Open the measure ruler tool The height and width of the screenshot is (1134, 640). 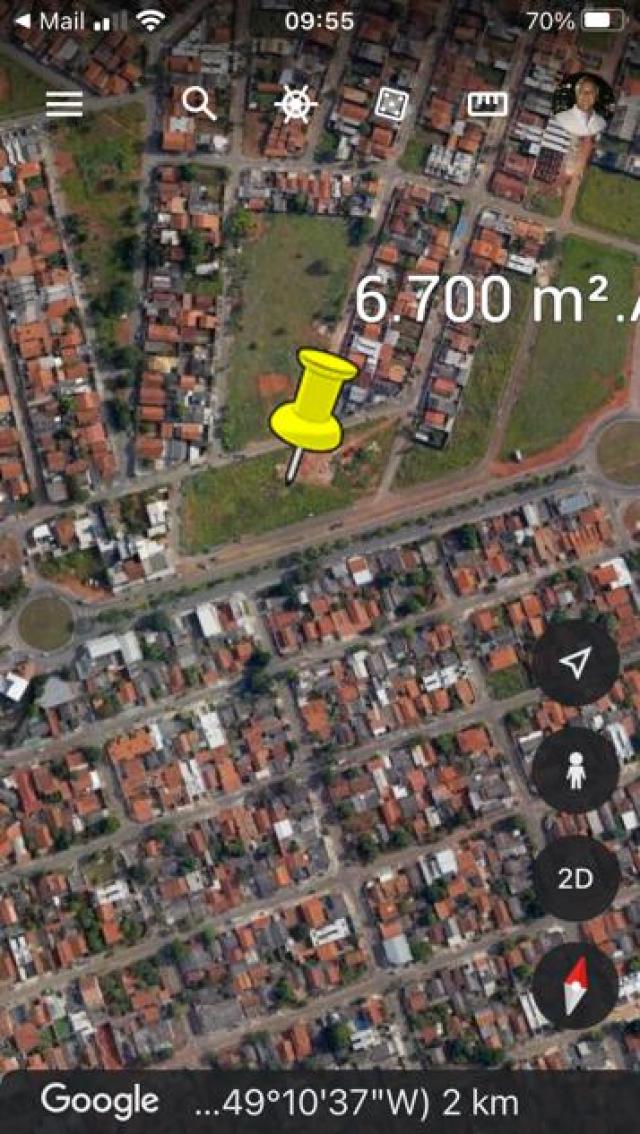(487, 104)
